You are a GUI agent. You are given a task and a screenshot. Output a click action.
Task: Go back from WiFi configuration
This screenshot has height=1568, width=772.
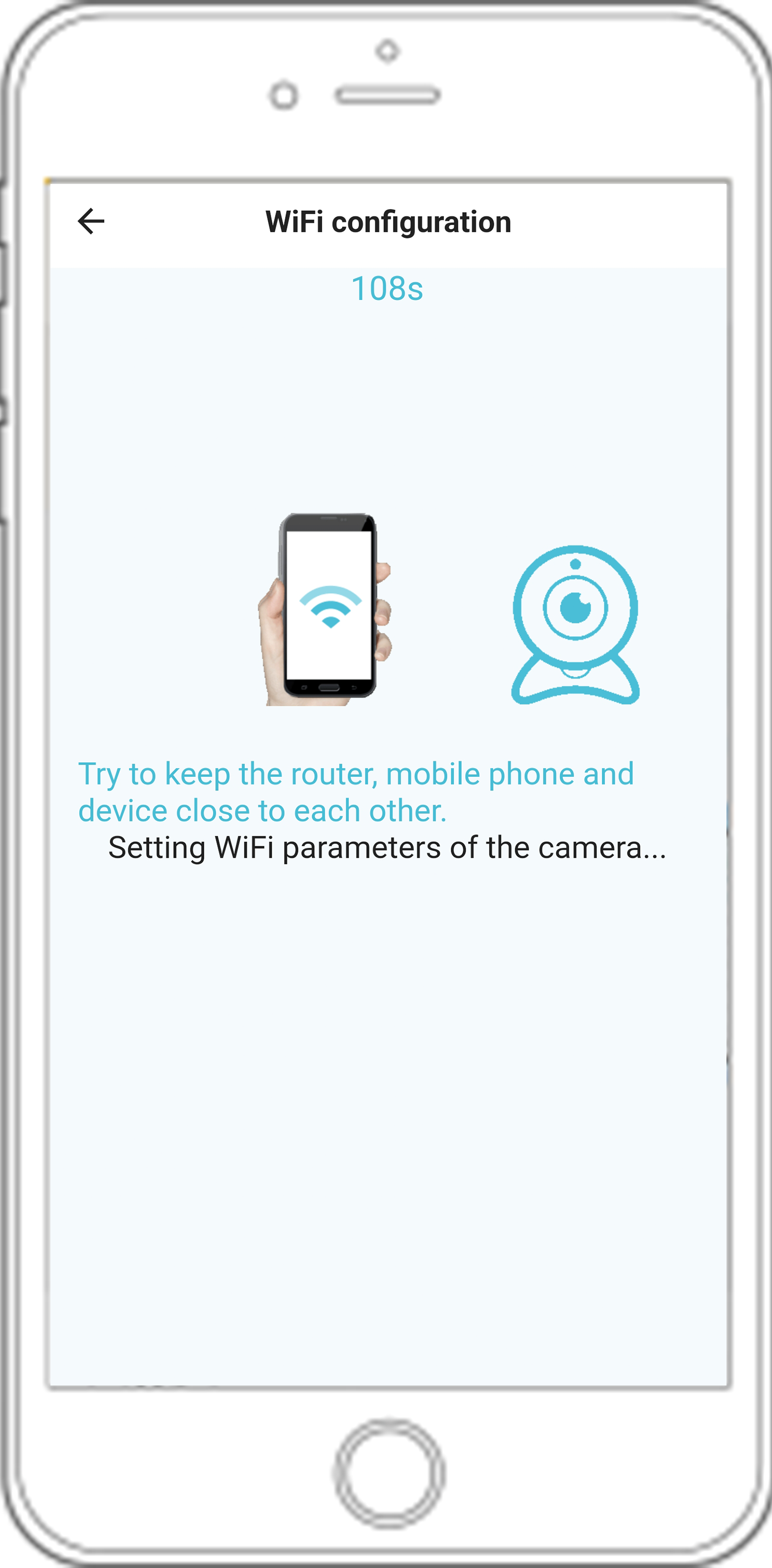point(92,221)
